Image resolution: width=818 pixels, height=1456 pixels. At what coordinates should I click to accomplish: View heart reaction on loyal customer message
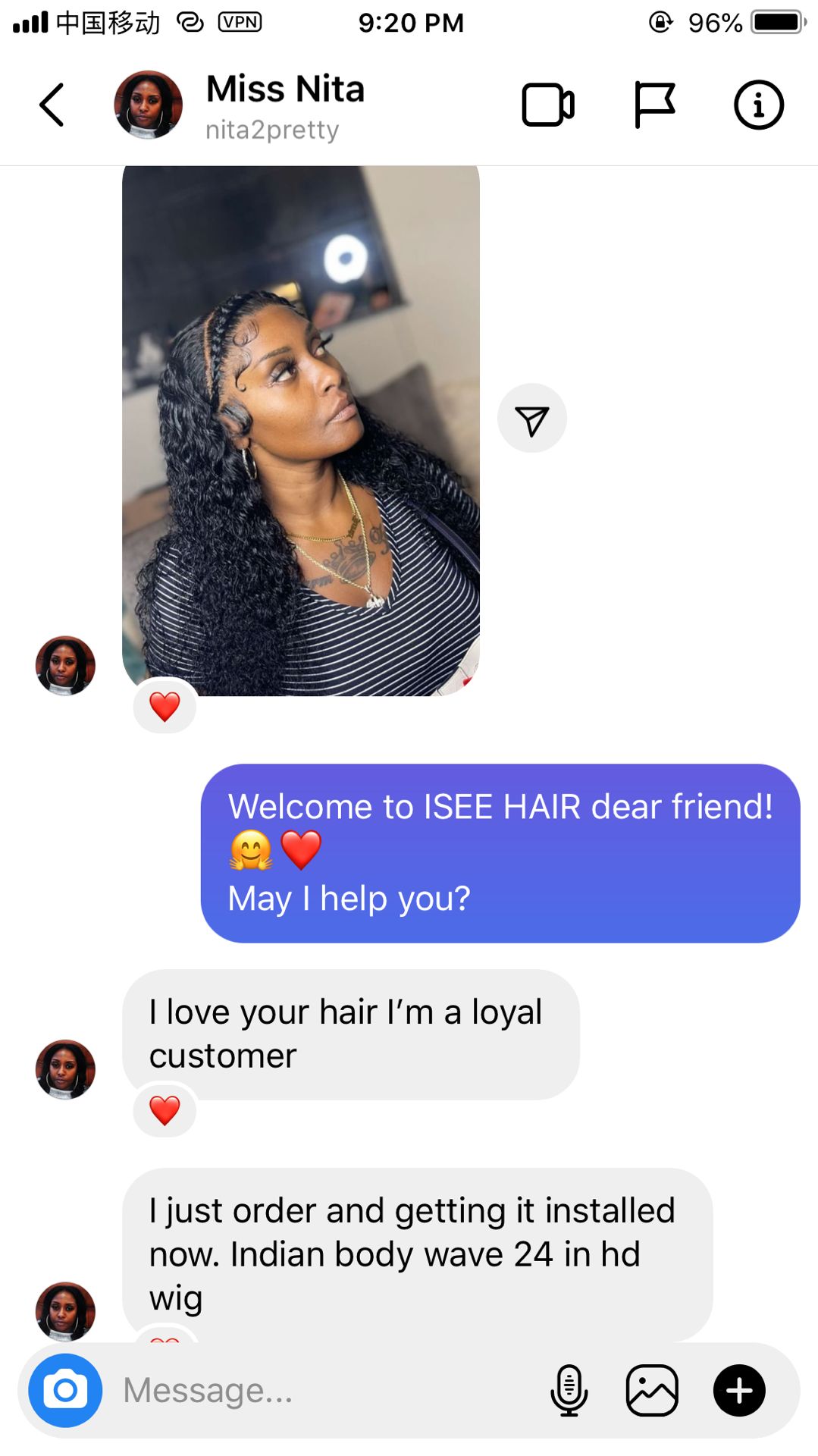165,1110
